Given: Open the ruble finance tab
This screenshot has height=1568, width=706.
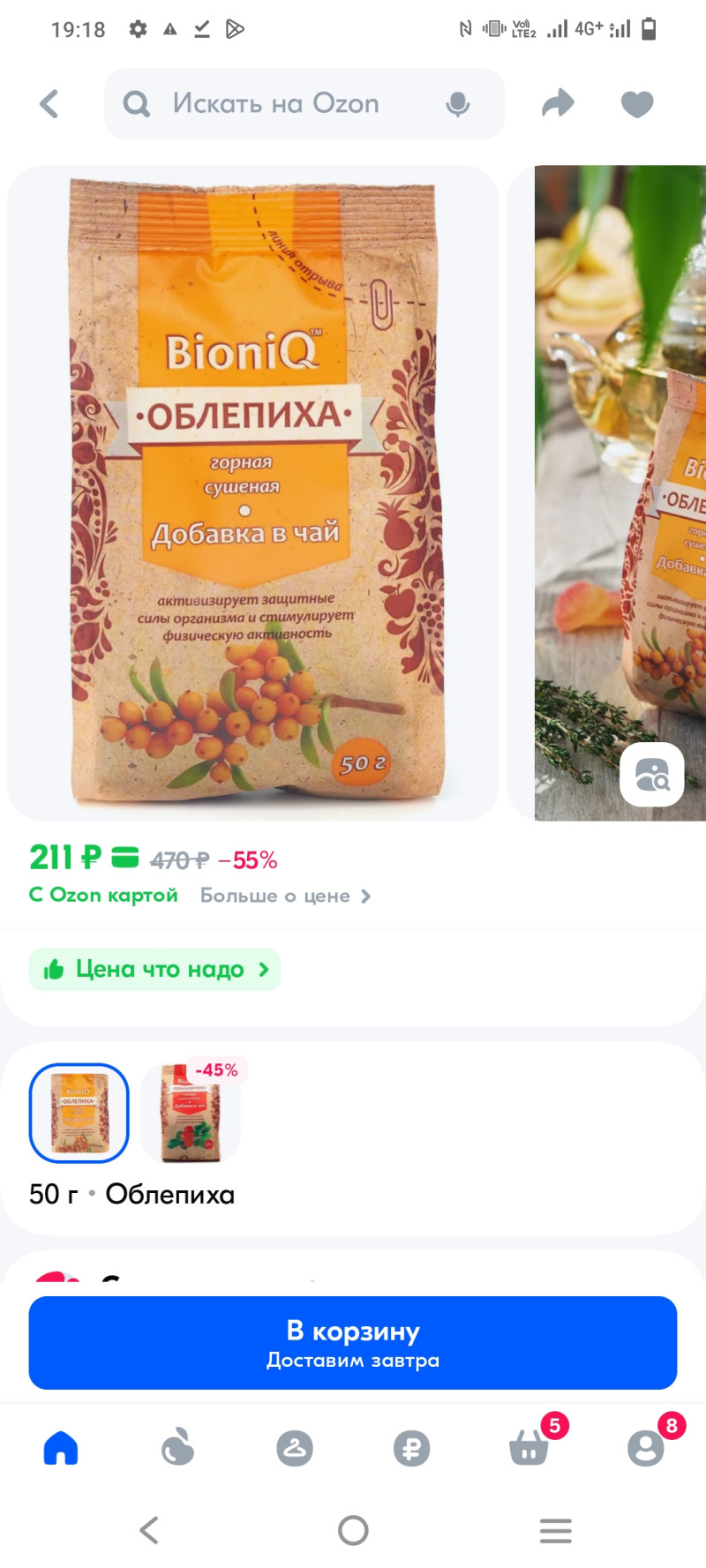Looking at the screenshot, I should [411, 1448].
